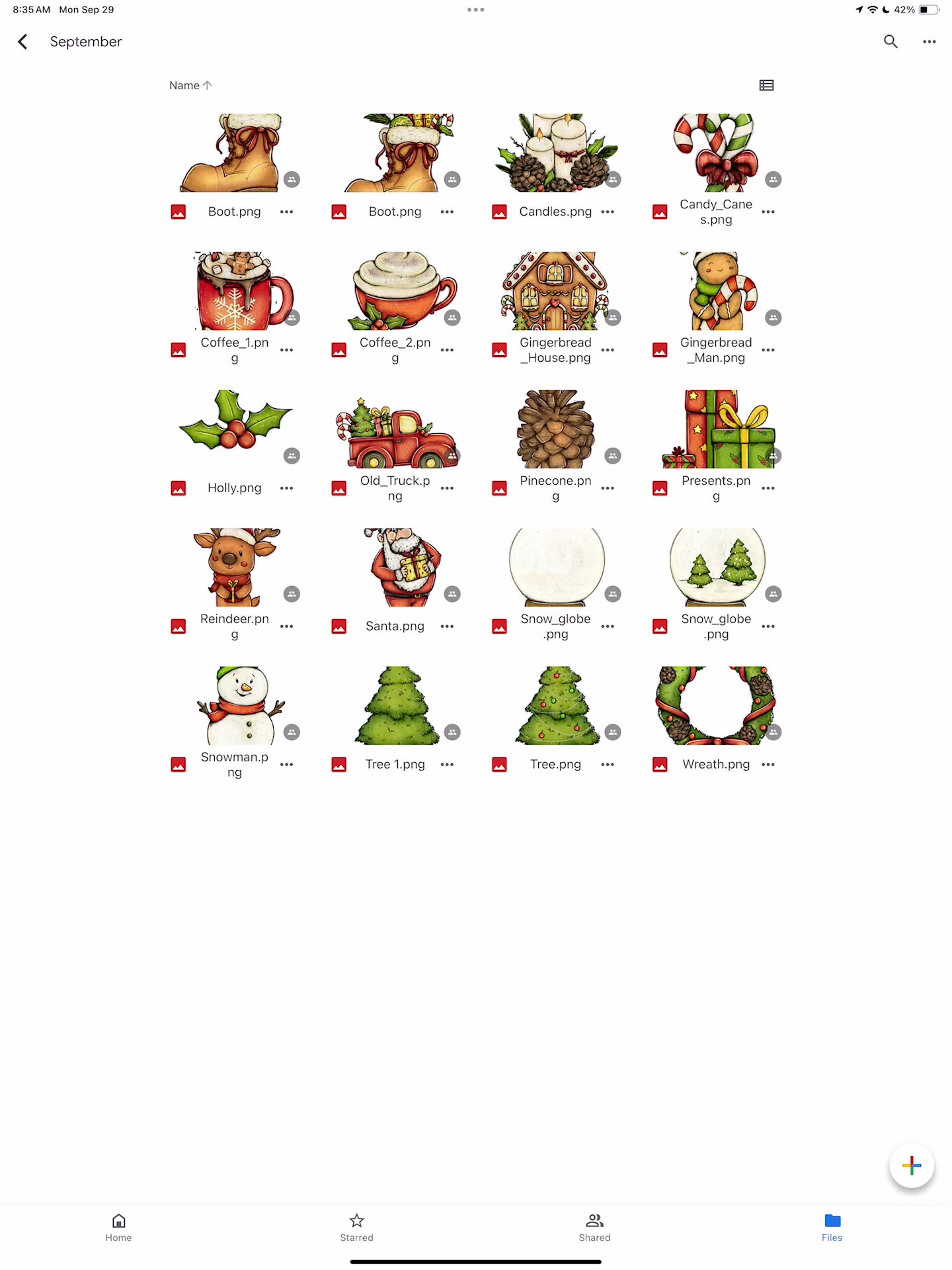952x1270 pixels.
Task: Switch to the Home tab
Action: coord(119,1227)
